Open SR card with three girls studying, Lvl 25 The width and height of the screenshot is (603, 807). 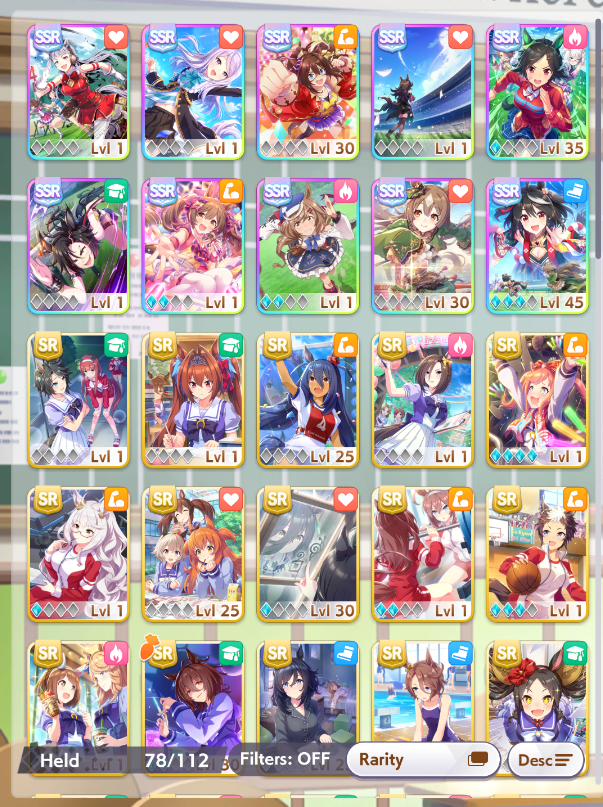193,554
